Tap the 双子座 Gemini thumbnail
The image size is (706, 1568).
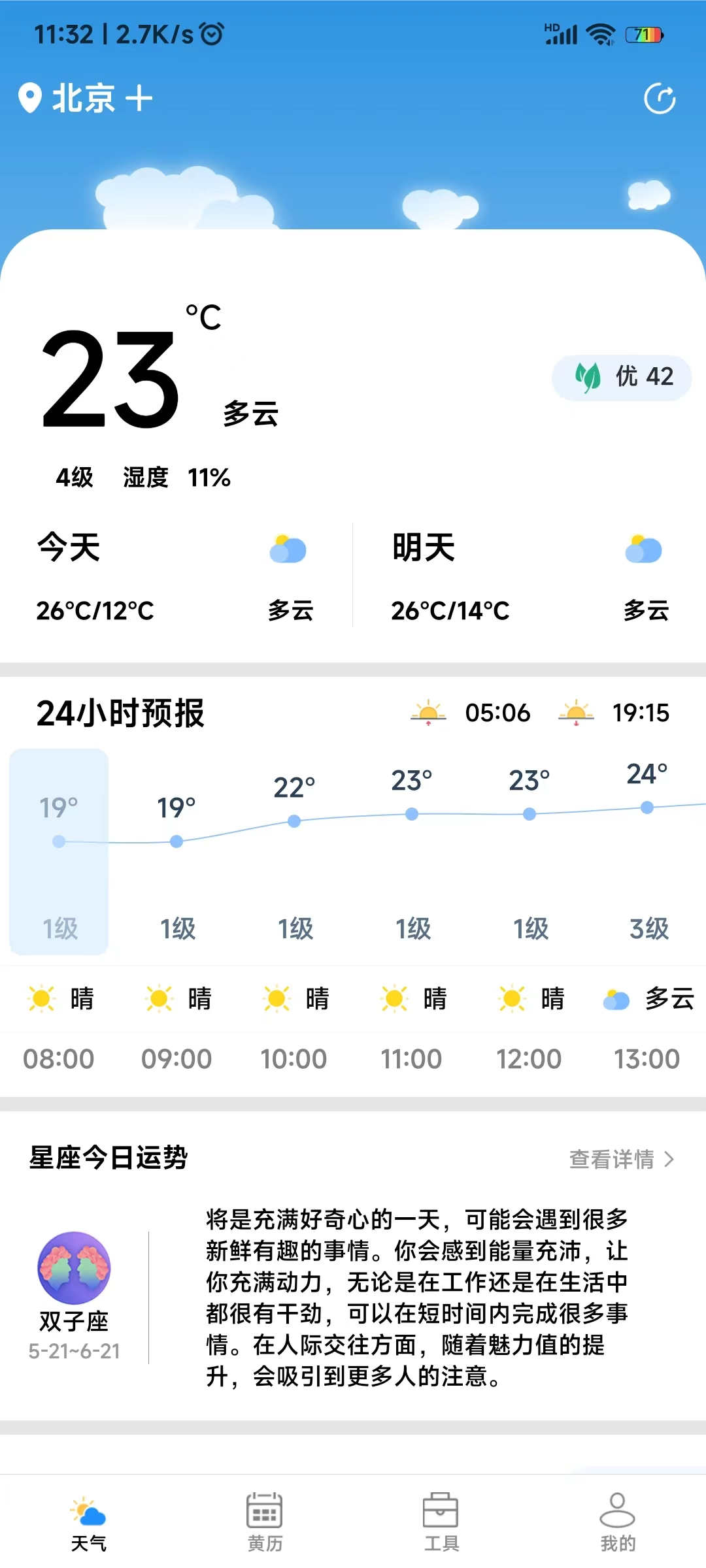tap(74, 1266)
